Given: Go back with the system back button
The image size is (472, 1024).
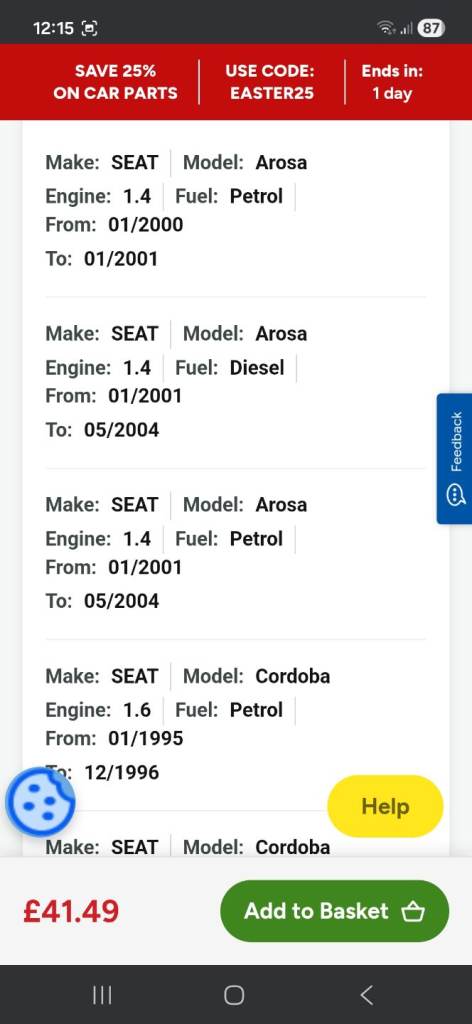Looking at the screenshot, I should coord(367,995).
